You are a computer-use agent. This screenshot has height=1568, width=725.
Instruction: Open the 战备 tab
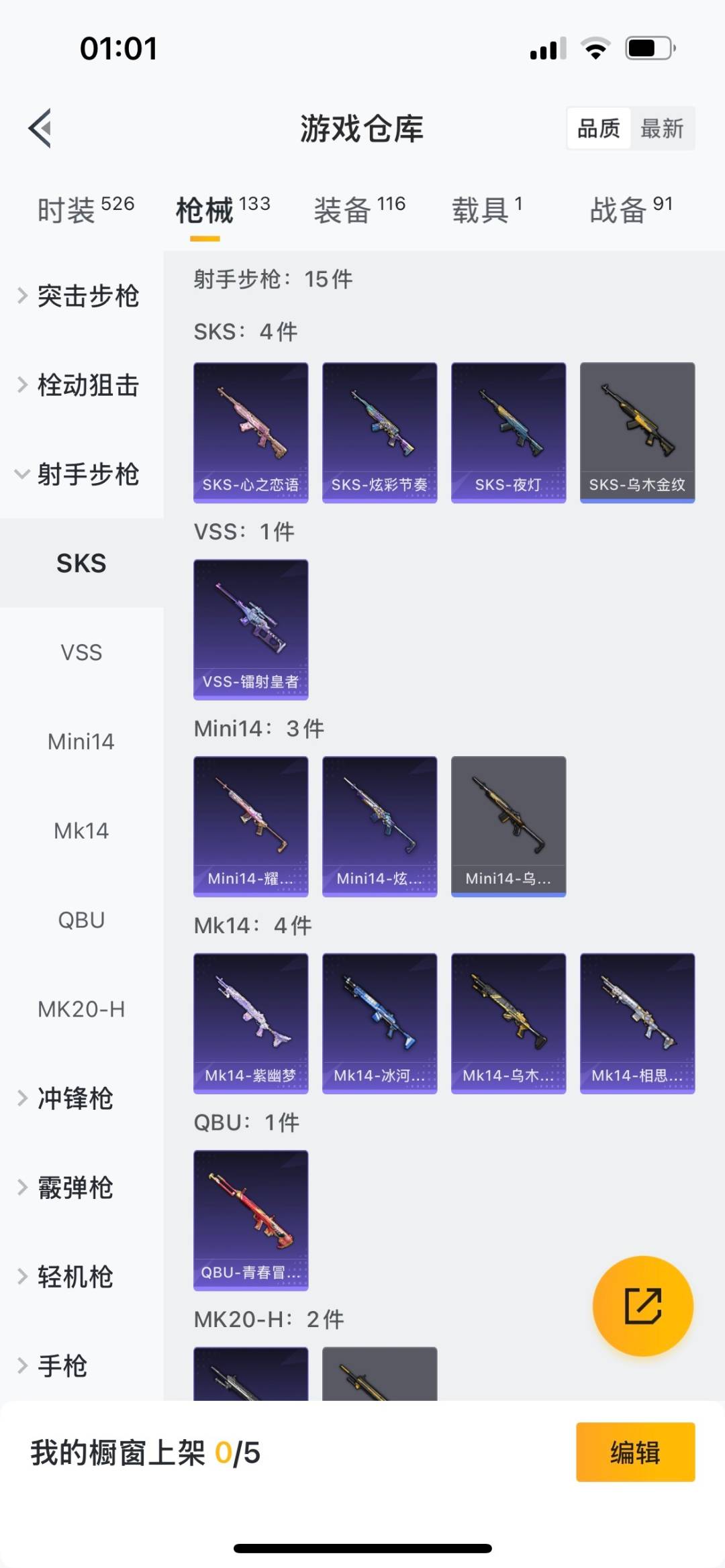pos(630,209)
